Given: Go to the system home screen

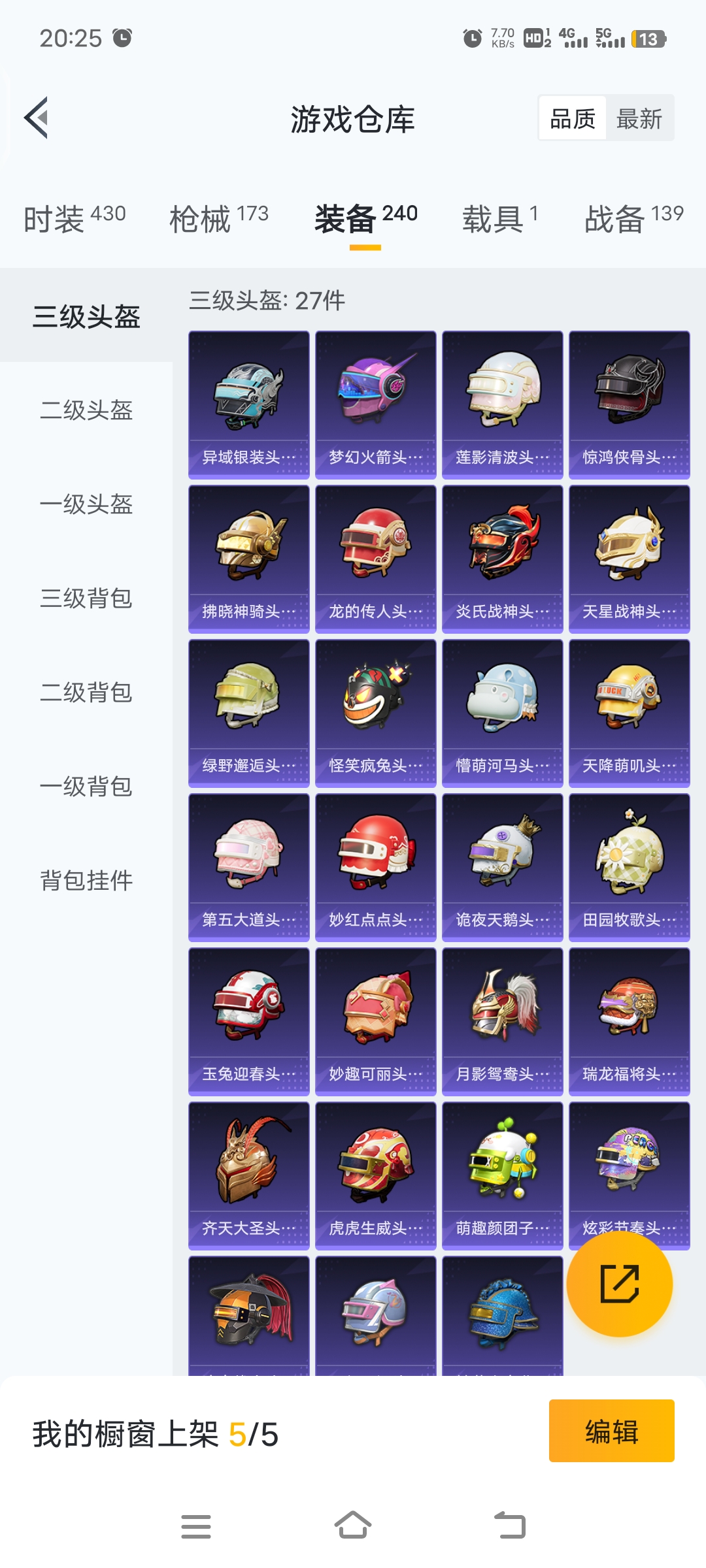Looking at the screenshot, I should (353, 1526).
